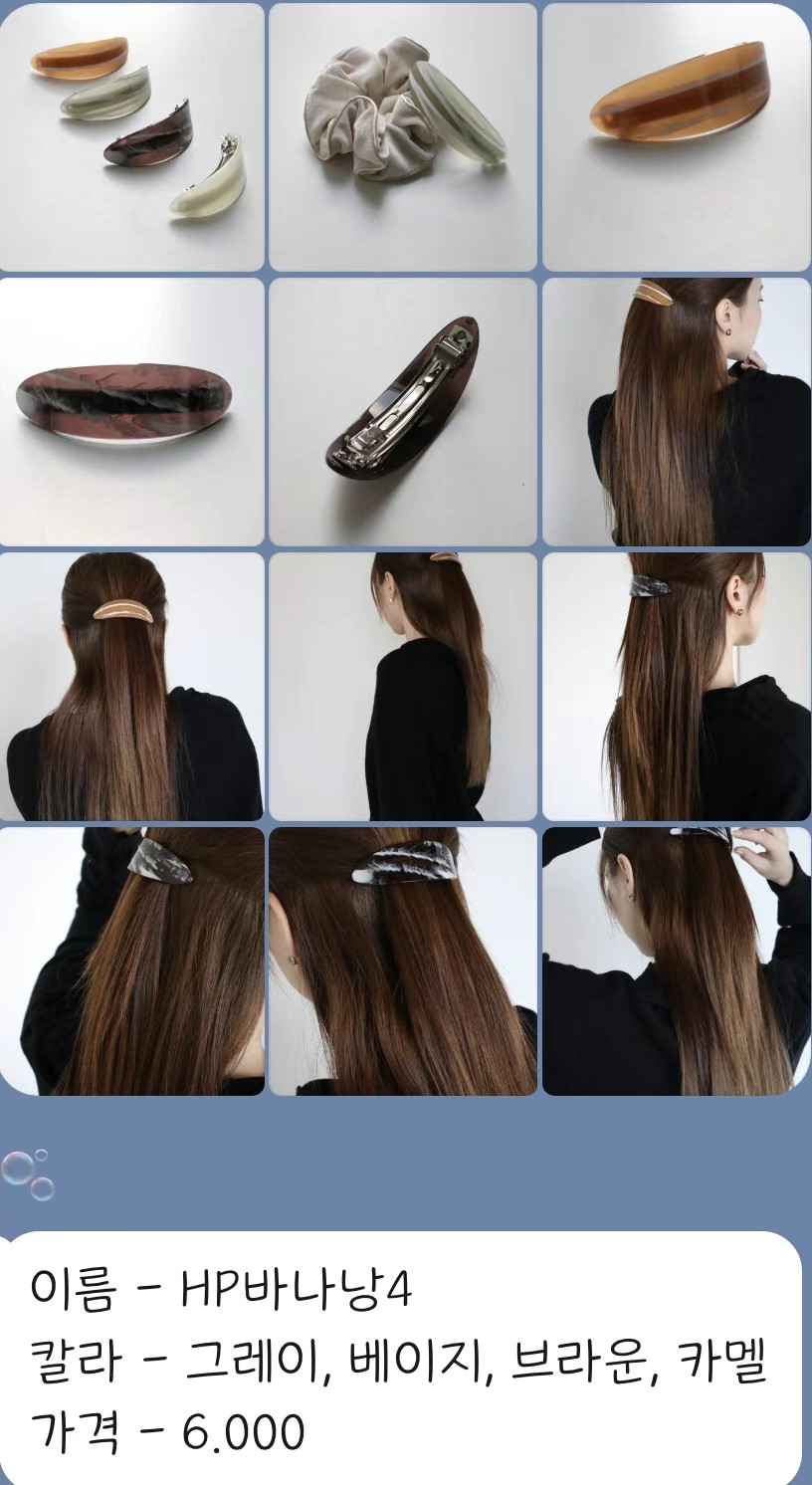Open the brown marbled clip front photo
This screenshot has height=1485, width=812.
pyautogui.click(x=132, y=412)
